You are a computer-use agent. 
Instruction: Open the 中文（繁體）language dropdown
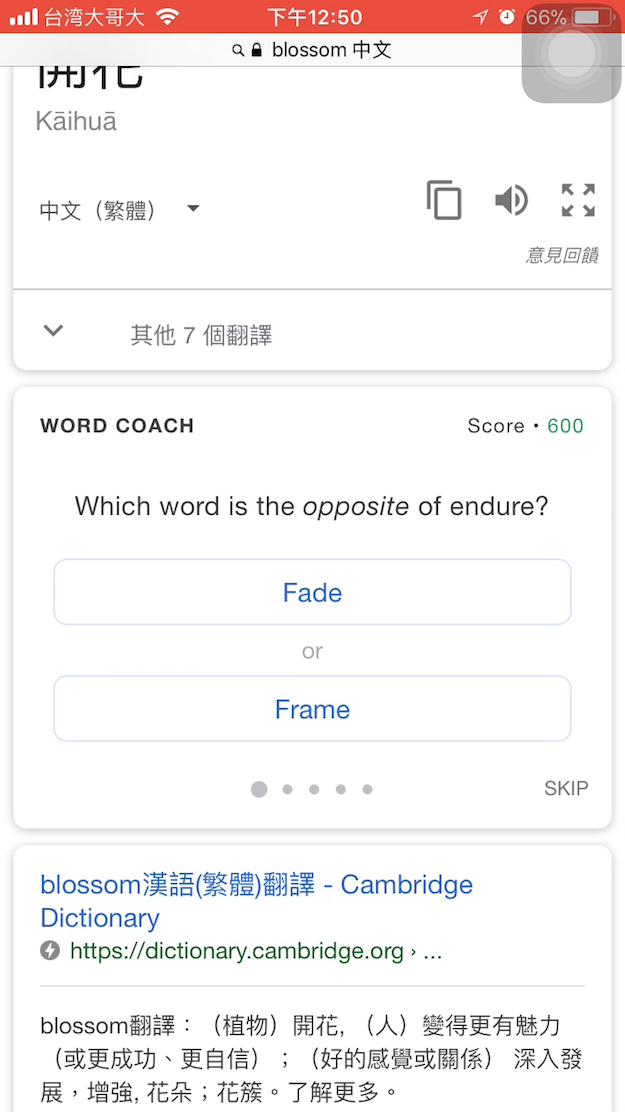[x=120, y=210]
